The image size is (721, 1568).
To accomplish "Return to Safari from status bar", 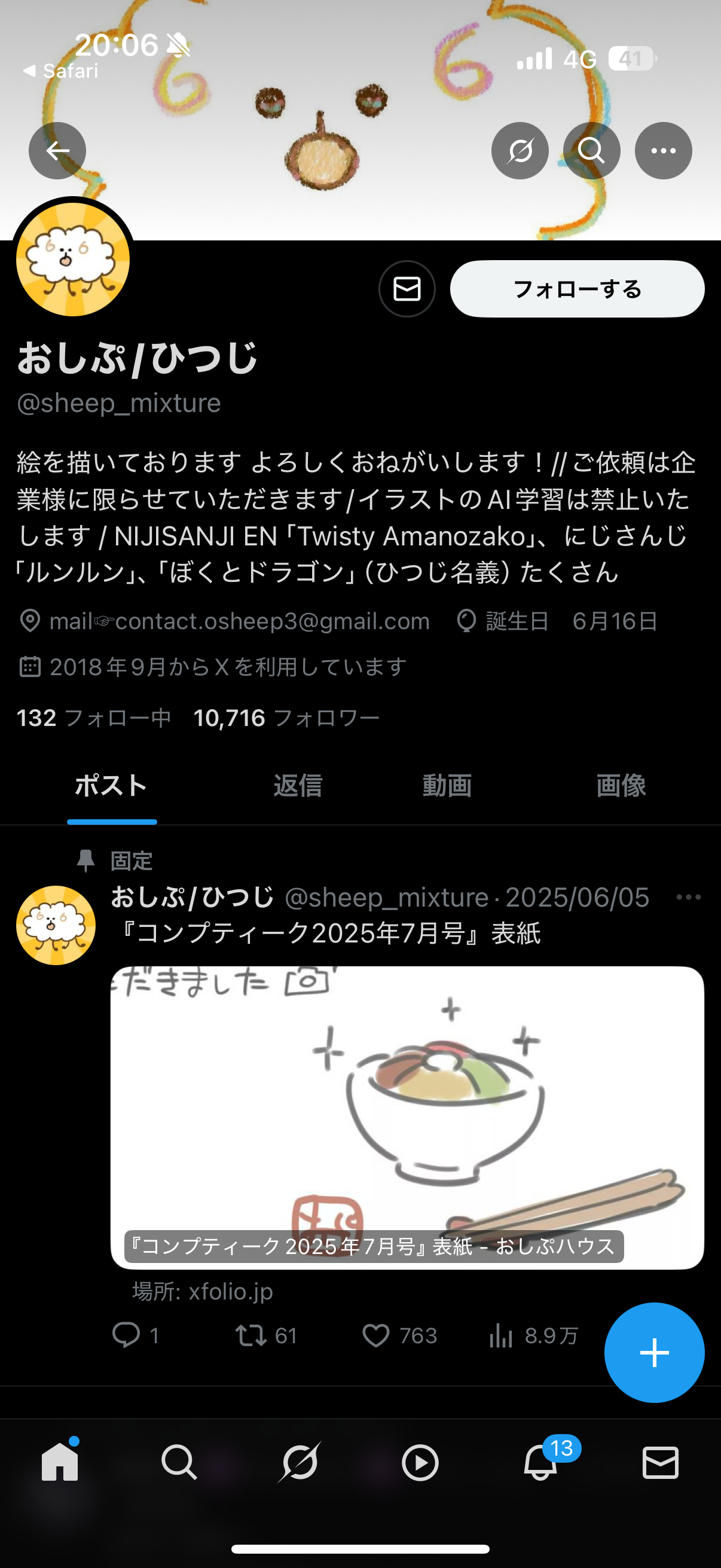I will tap(60, 71).
